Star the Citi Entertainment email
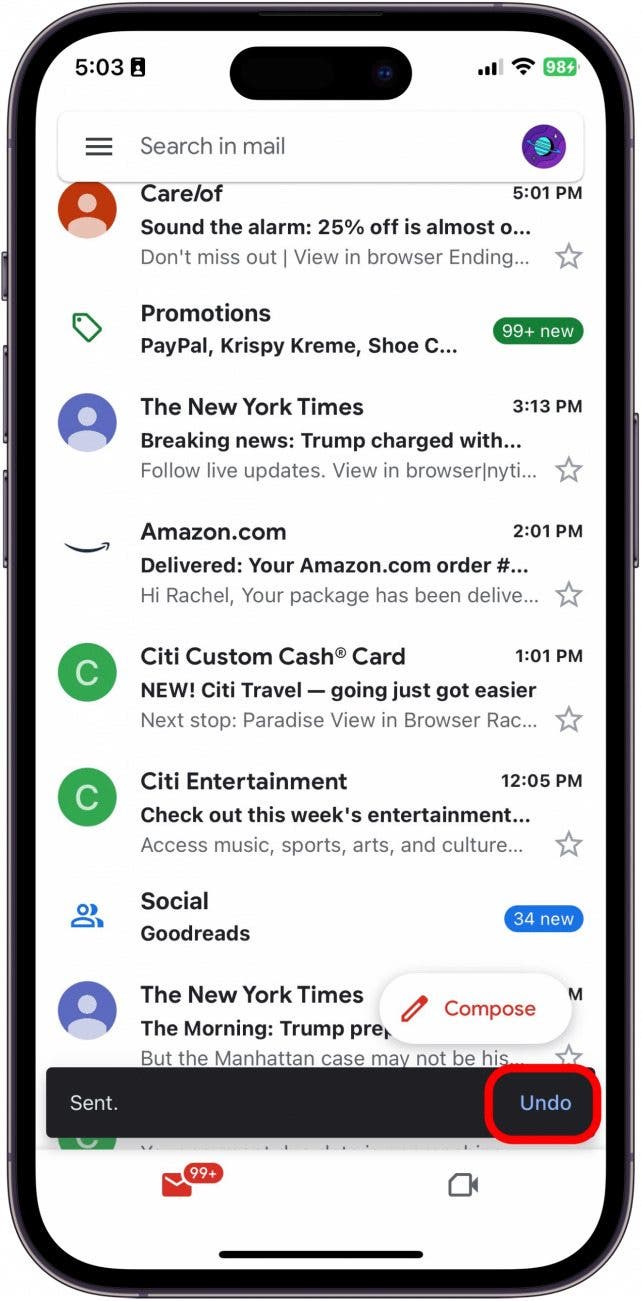Image resolution: width=642 pixels, height=1301 pixels. [x=569, y=845]
